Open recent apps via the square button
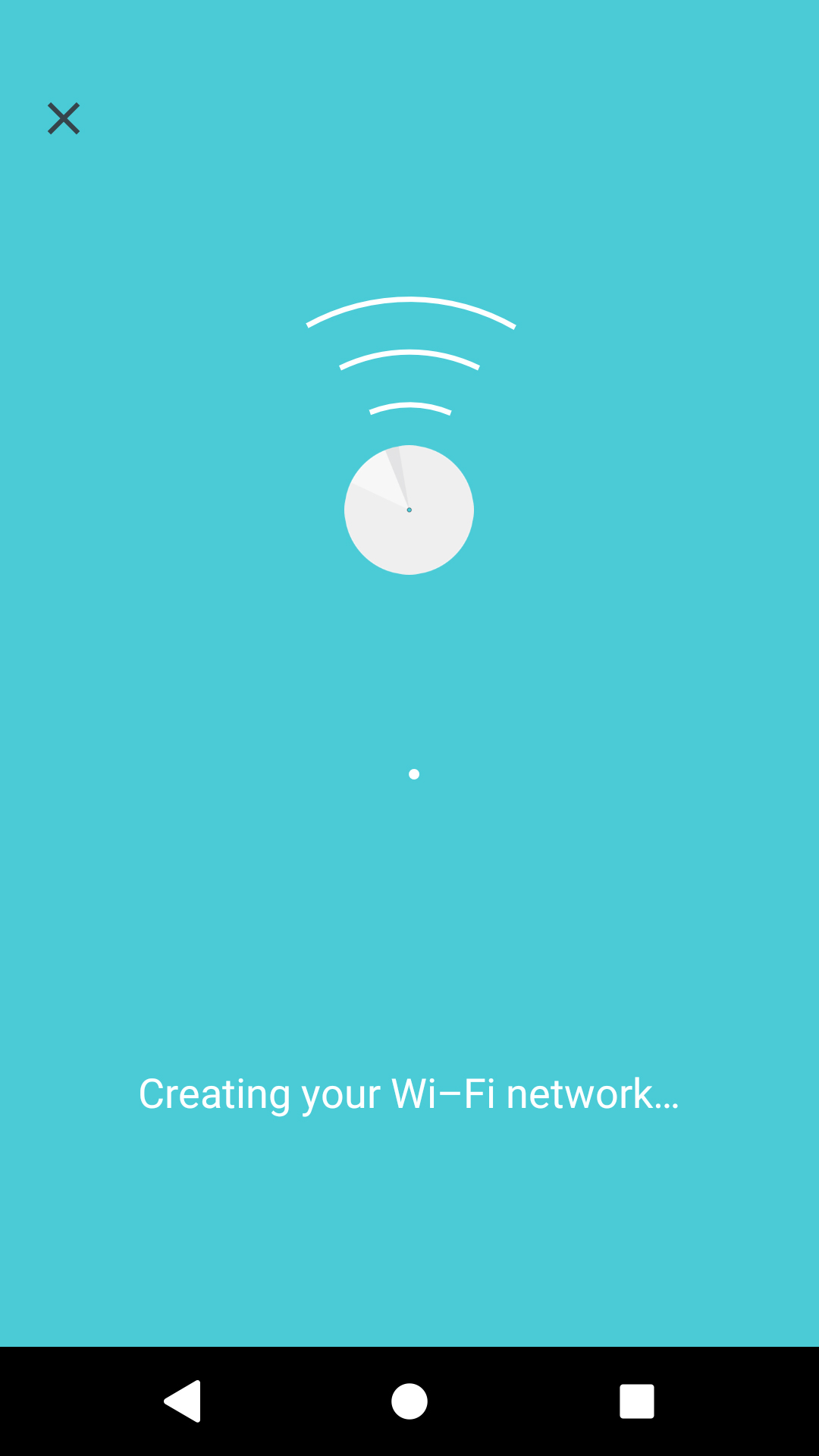This screenshot has height=1456, width=819. click(637, 1401)
